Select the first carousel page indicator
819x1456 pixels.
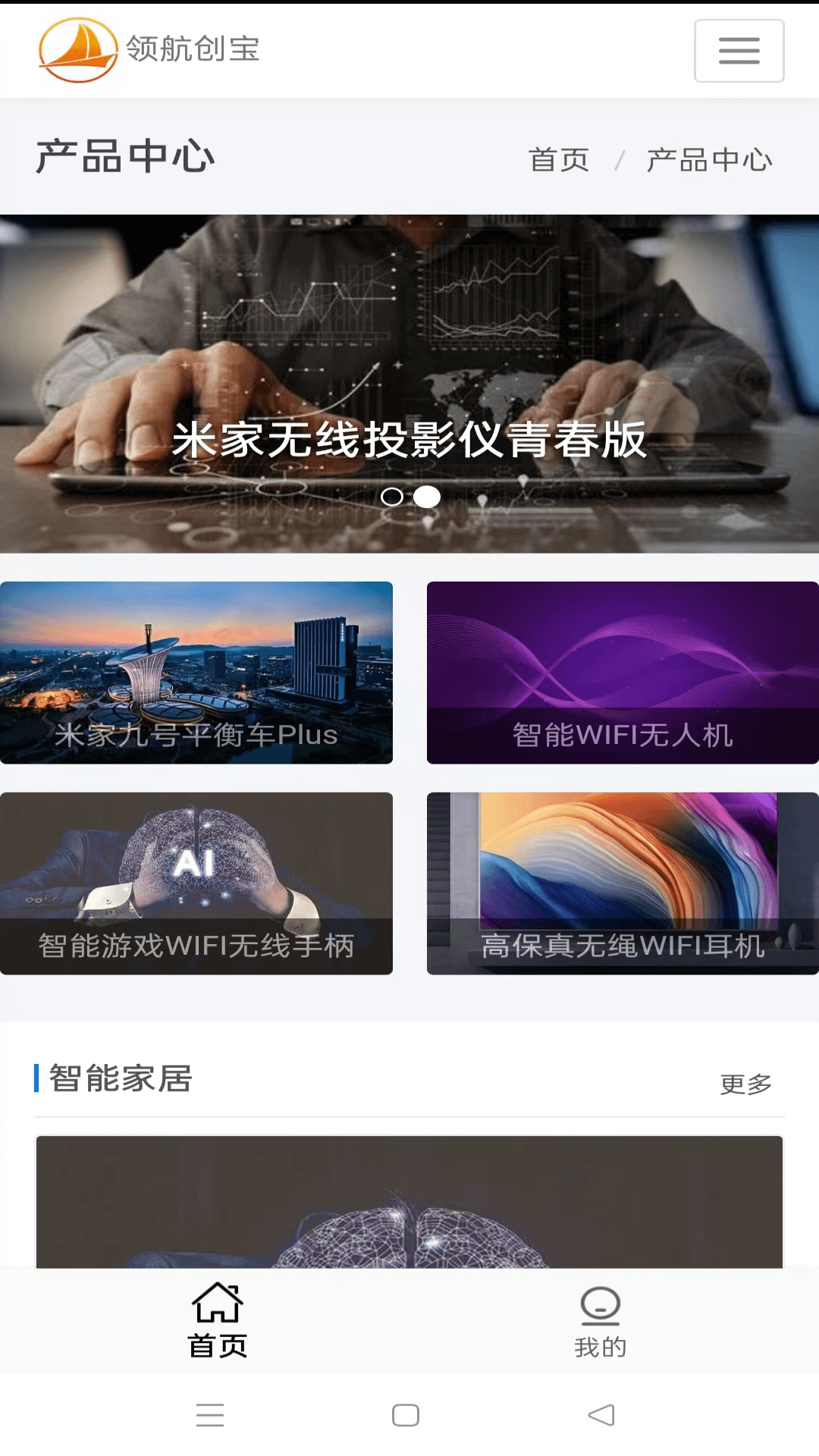[392, 497]
